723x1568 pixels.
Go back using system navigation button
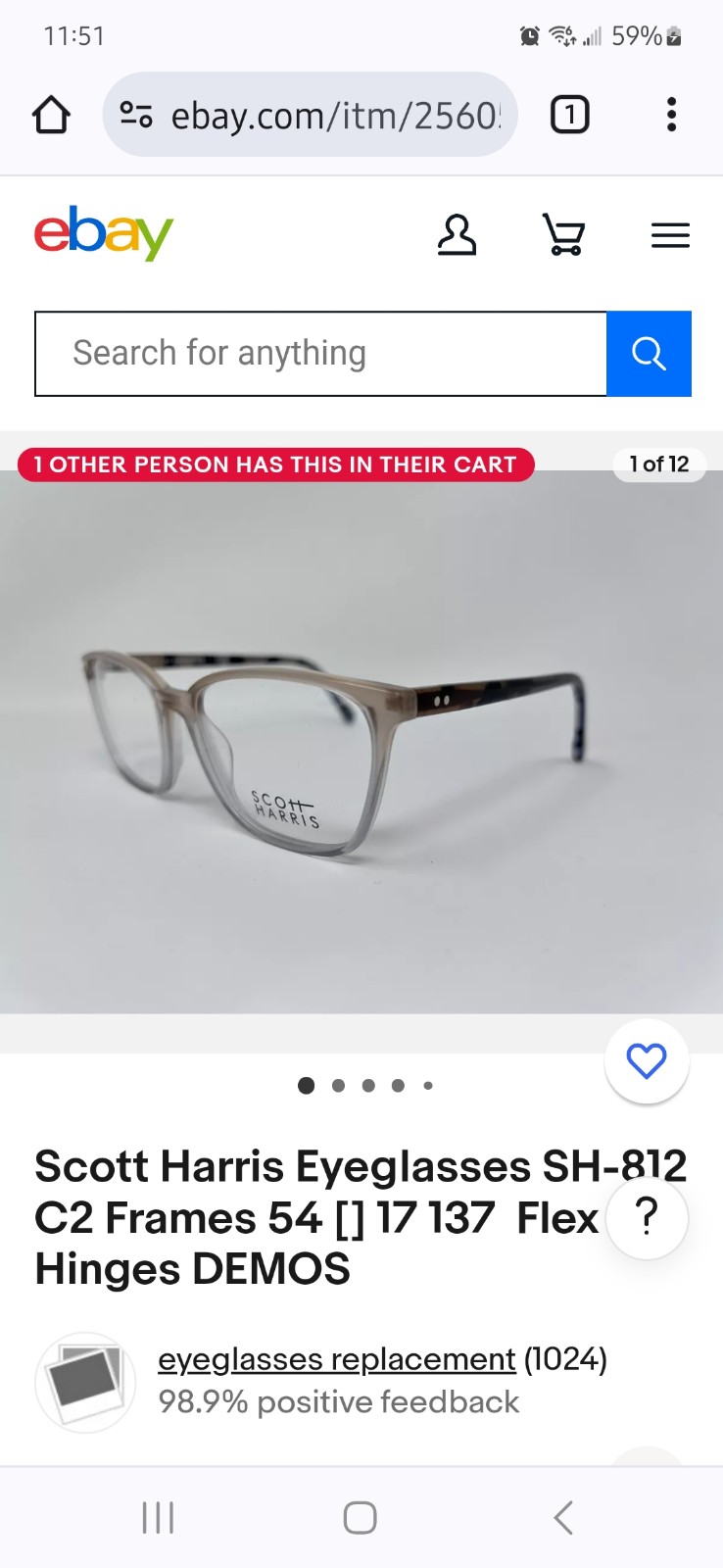(x=562, y=1517)
